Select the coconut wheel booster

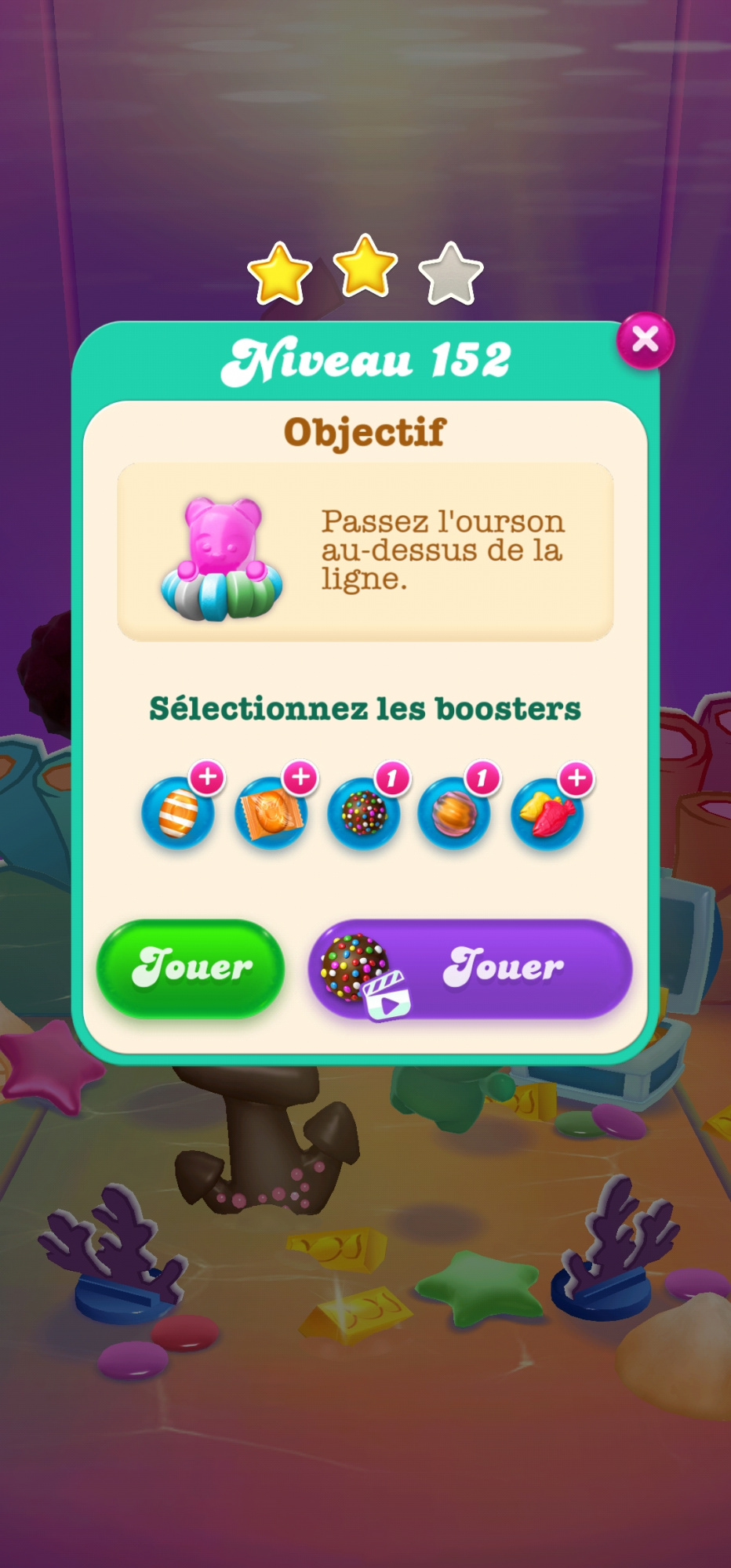(455, 814)
